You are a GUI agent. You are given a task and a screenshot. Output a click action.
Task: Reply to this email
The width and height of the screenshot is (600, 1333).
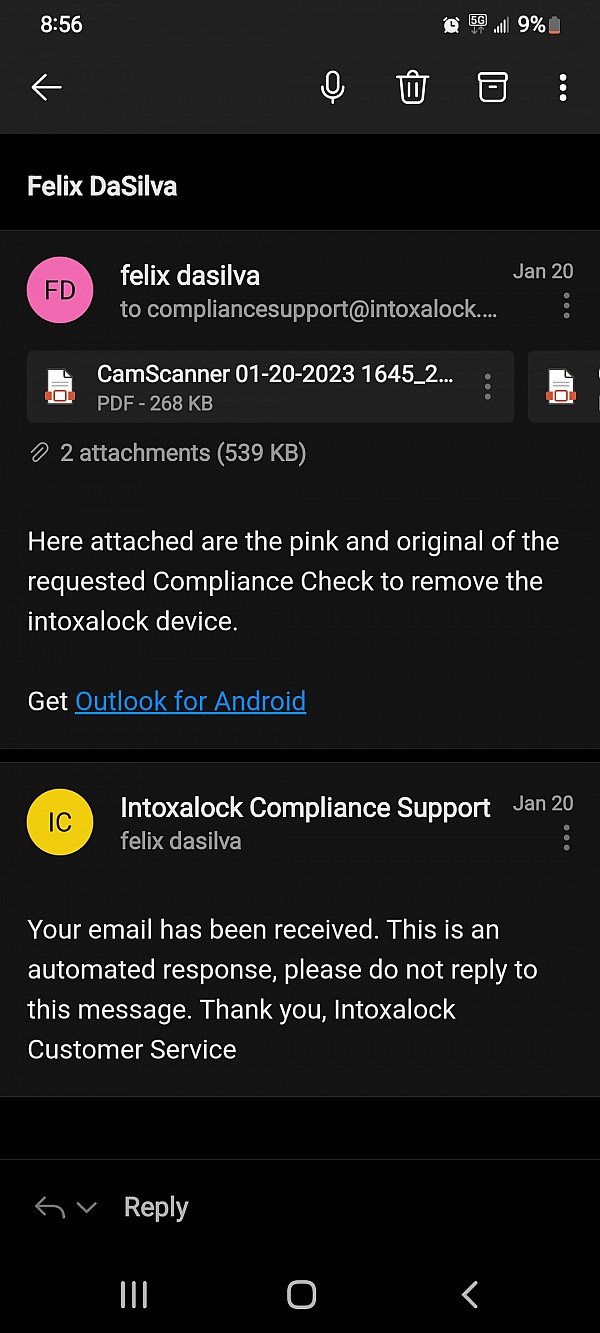pos(156,1207)
